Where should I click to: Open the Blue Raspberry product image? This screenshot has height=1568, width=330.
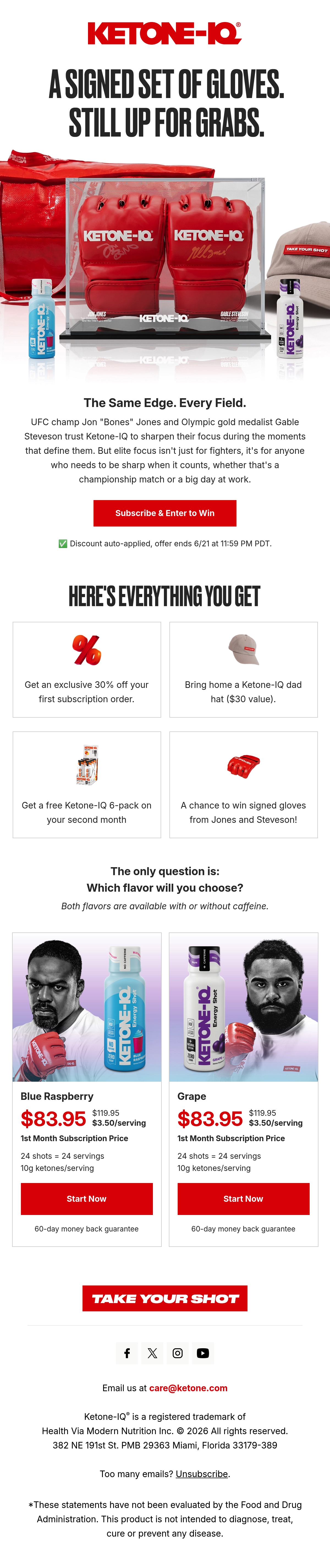point(87,1007)
